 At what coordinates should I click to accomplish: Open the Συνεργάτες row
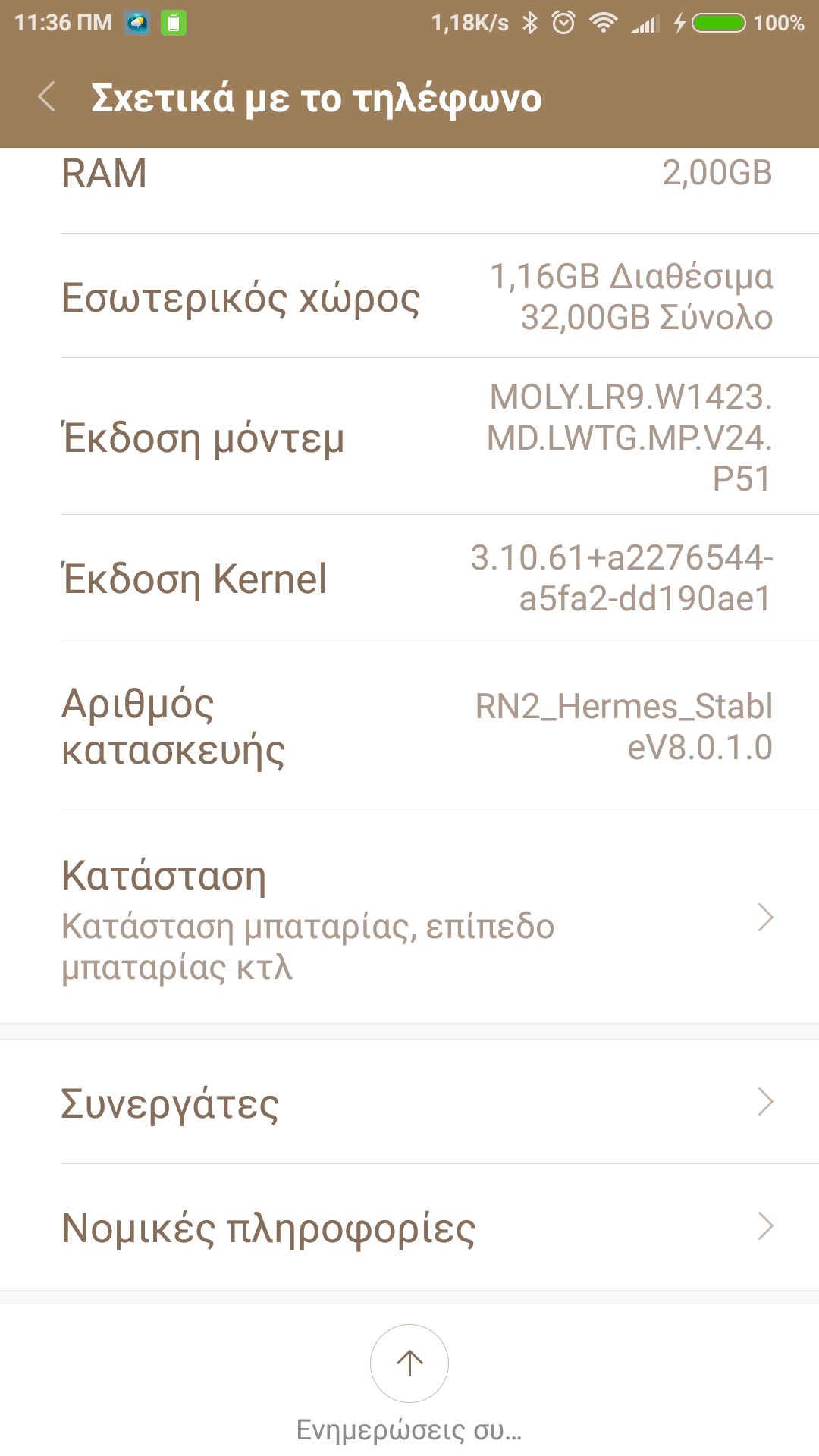[x=409, y=1102]
